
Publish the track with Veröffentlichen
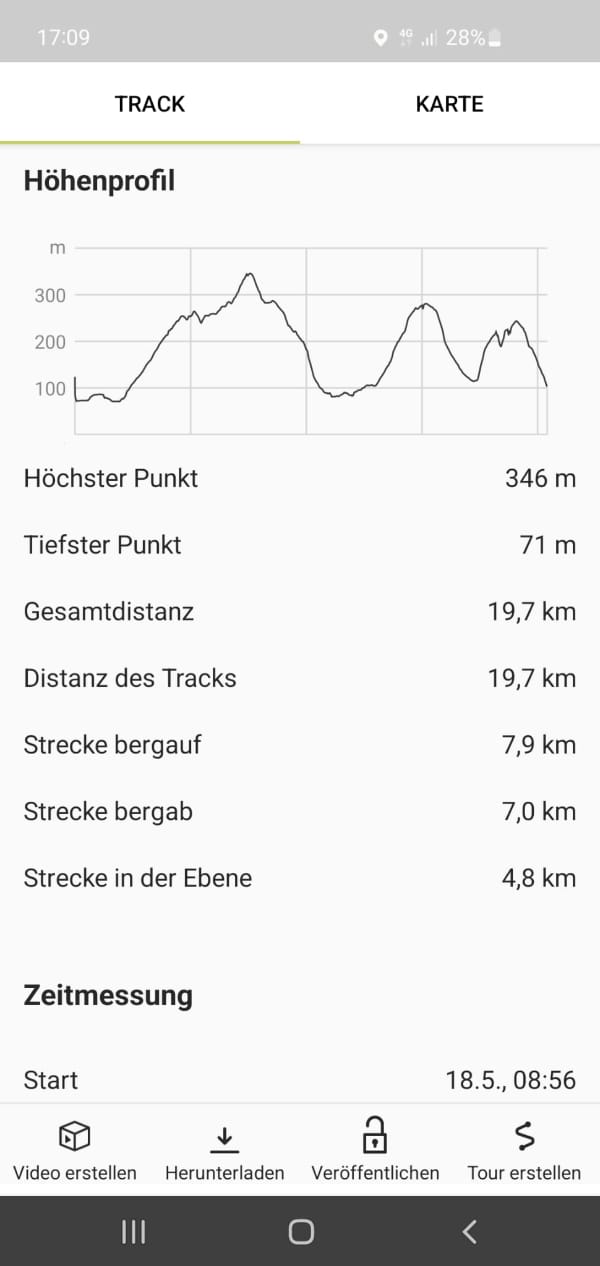[375, 1151]
